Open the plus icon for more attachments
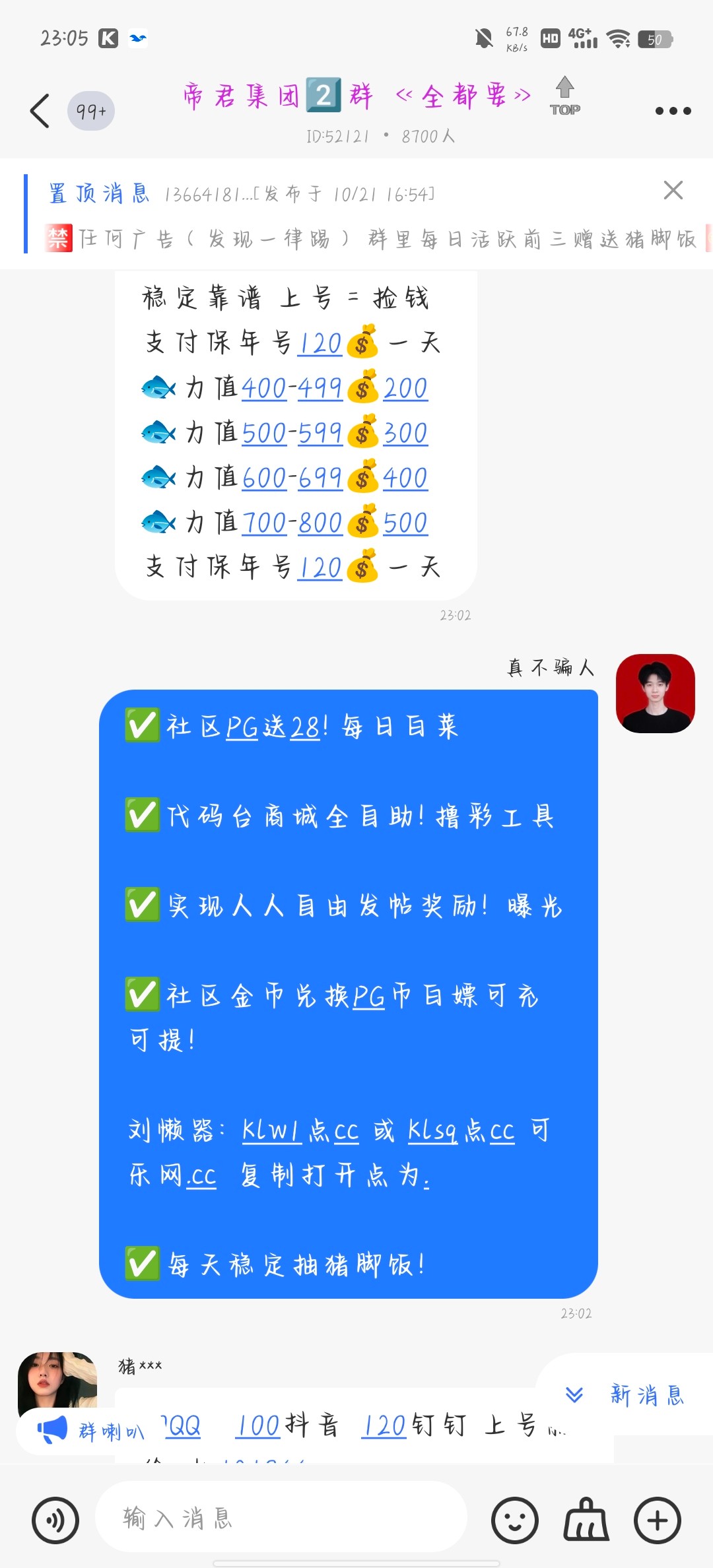 657,1520
